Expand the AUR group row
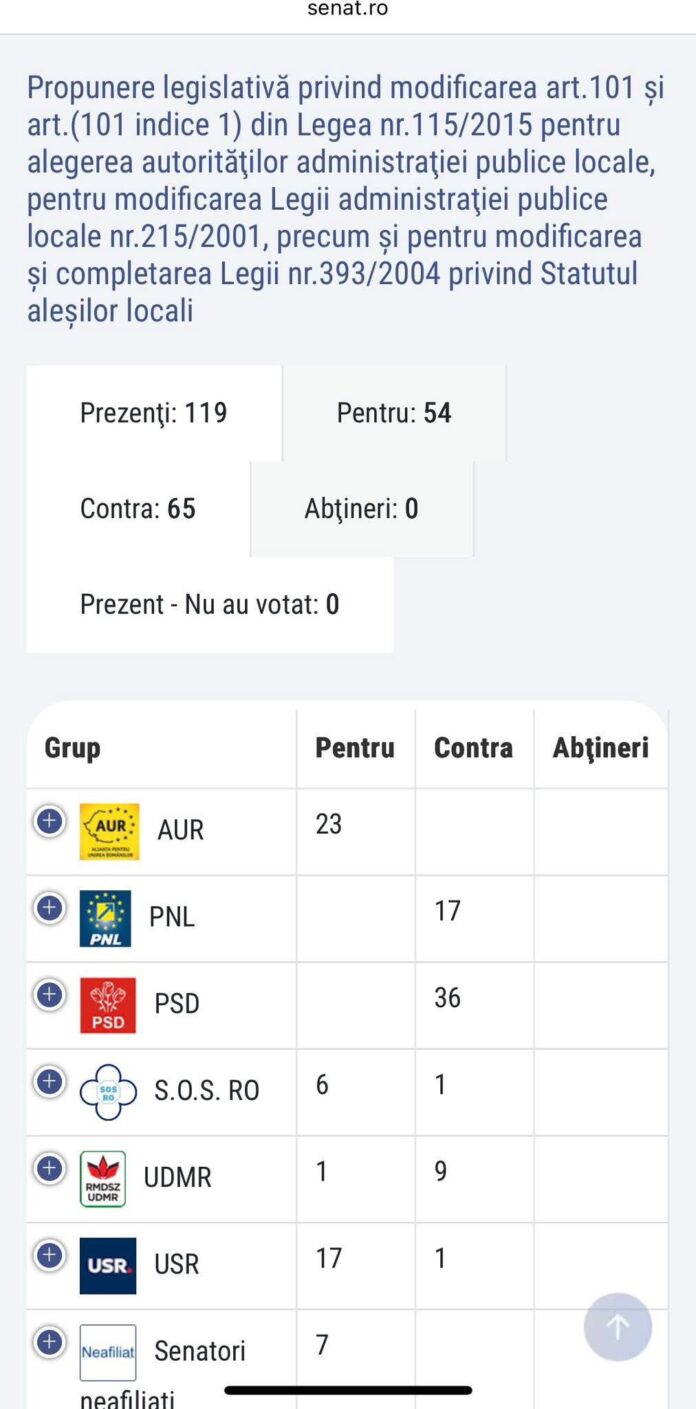The image size is (696, 1409). 49,821
